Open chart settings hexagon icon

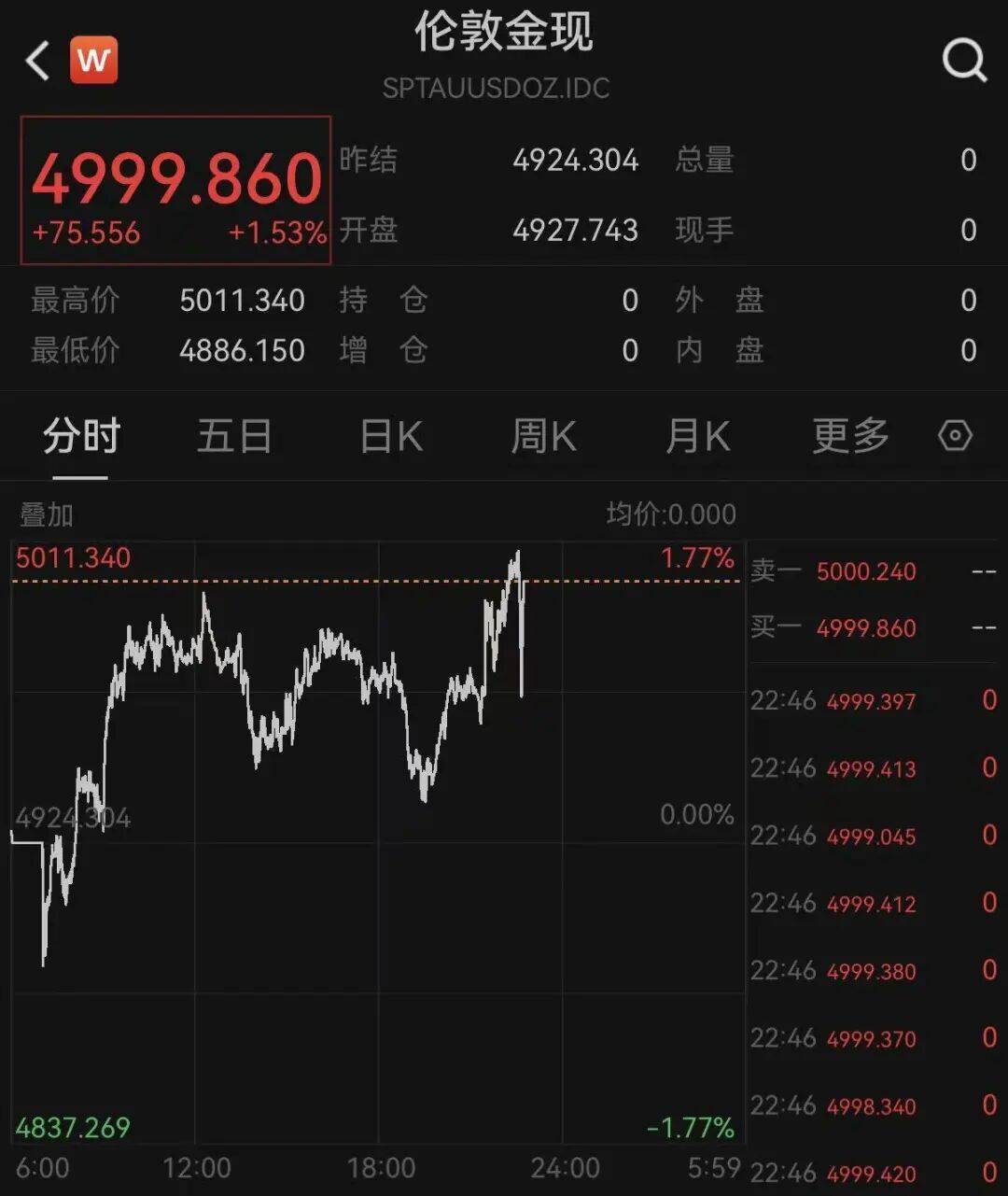[955, 436]
